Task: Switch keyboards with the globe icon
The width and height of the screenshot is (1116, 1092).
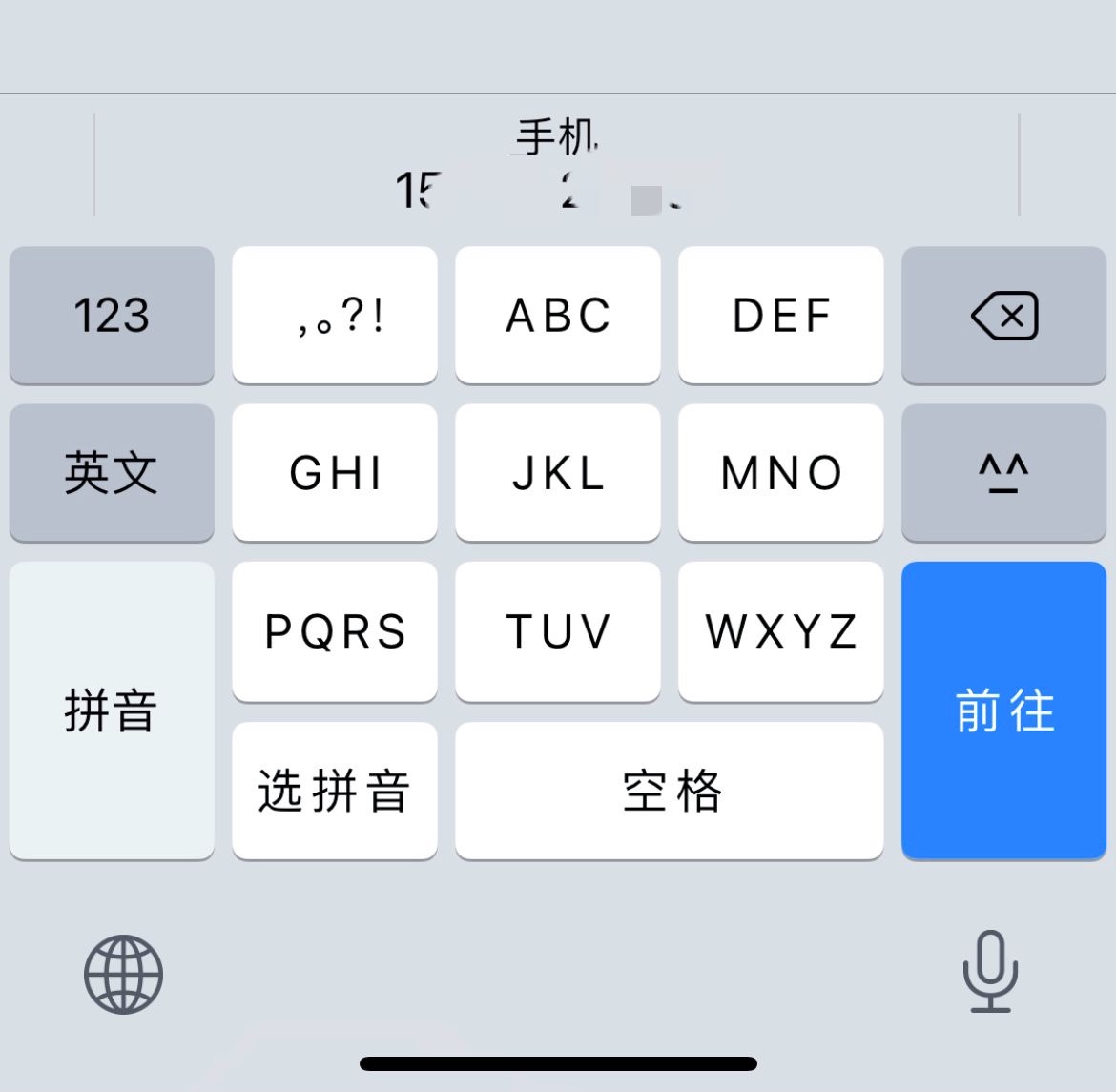Action: pyautogui.click(x=124, y=974)
